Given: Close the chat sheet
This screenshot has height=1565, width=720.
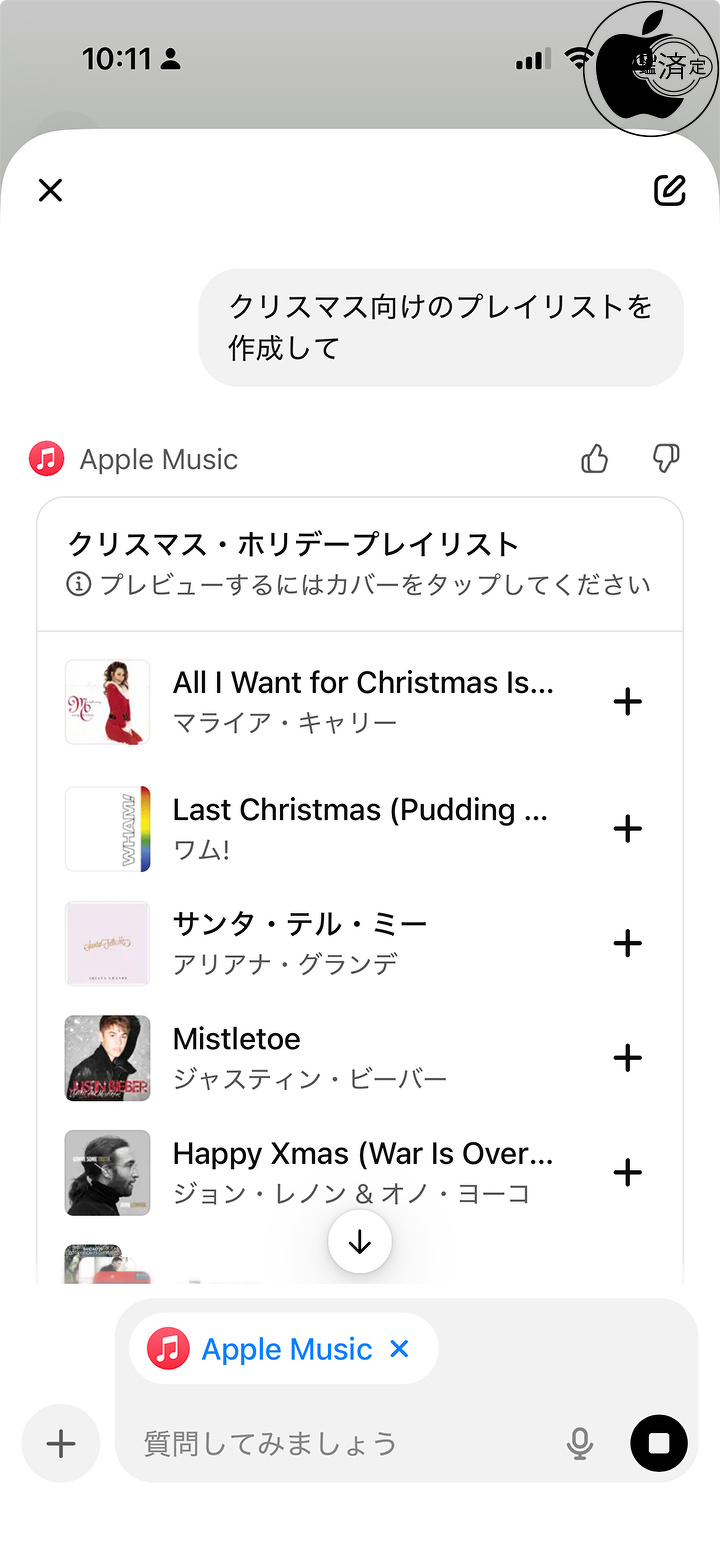Looking at the screenshot, I should click(x=50, y=190).
